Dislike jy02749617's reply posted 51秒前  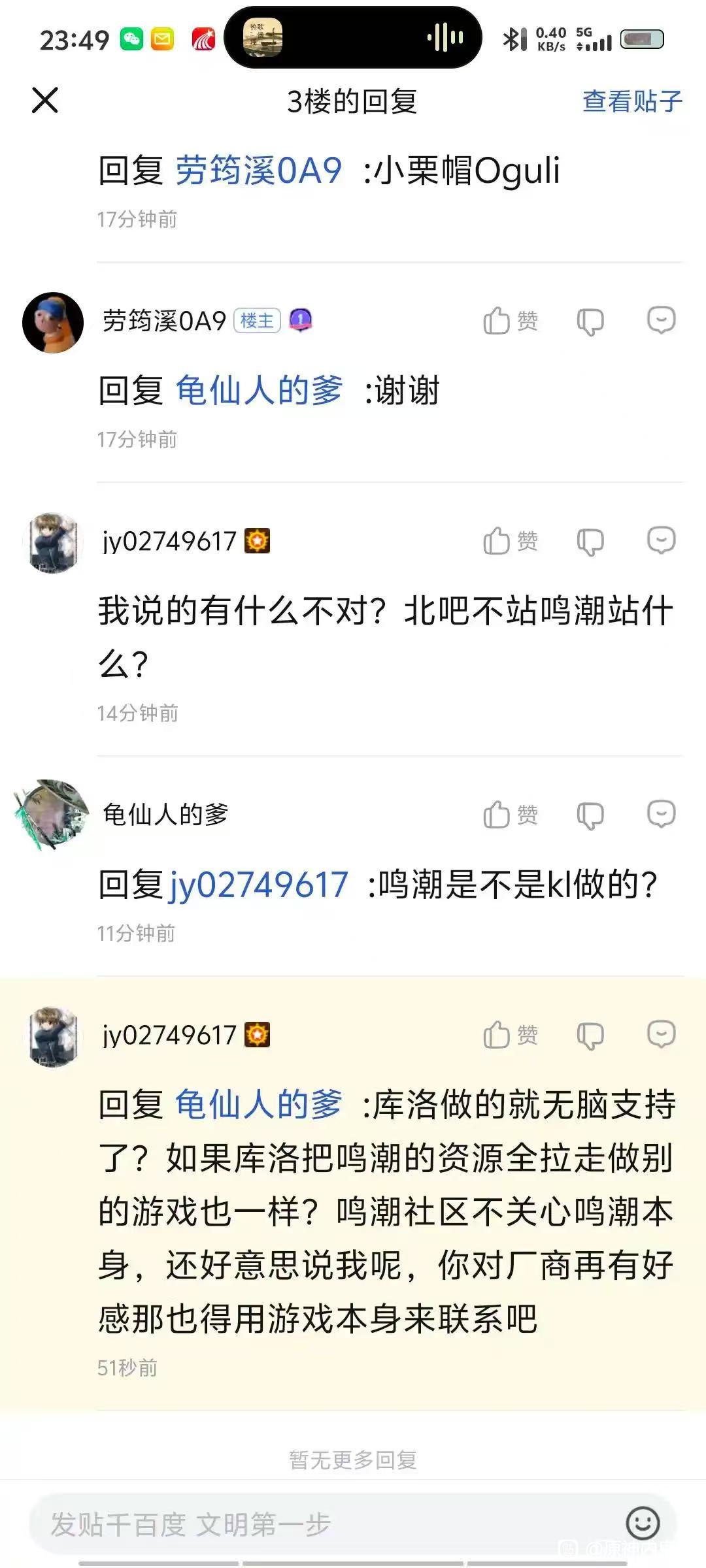pos(590,1036)
